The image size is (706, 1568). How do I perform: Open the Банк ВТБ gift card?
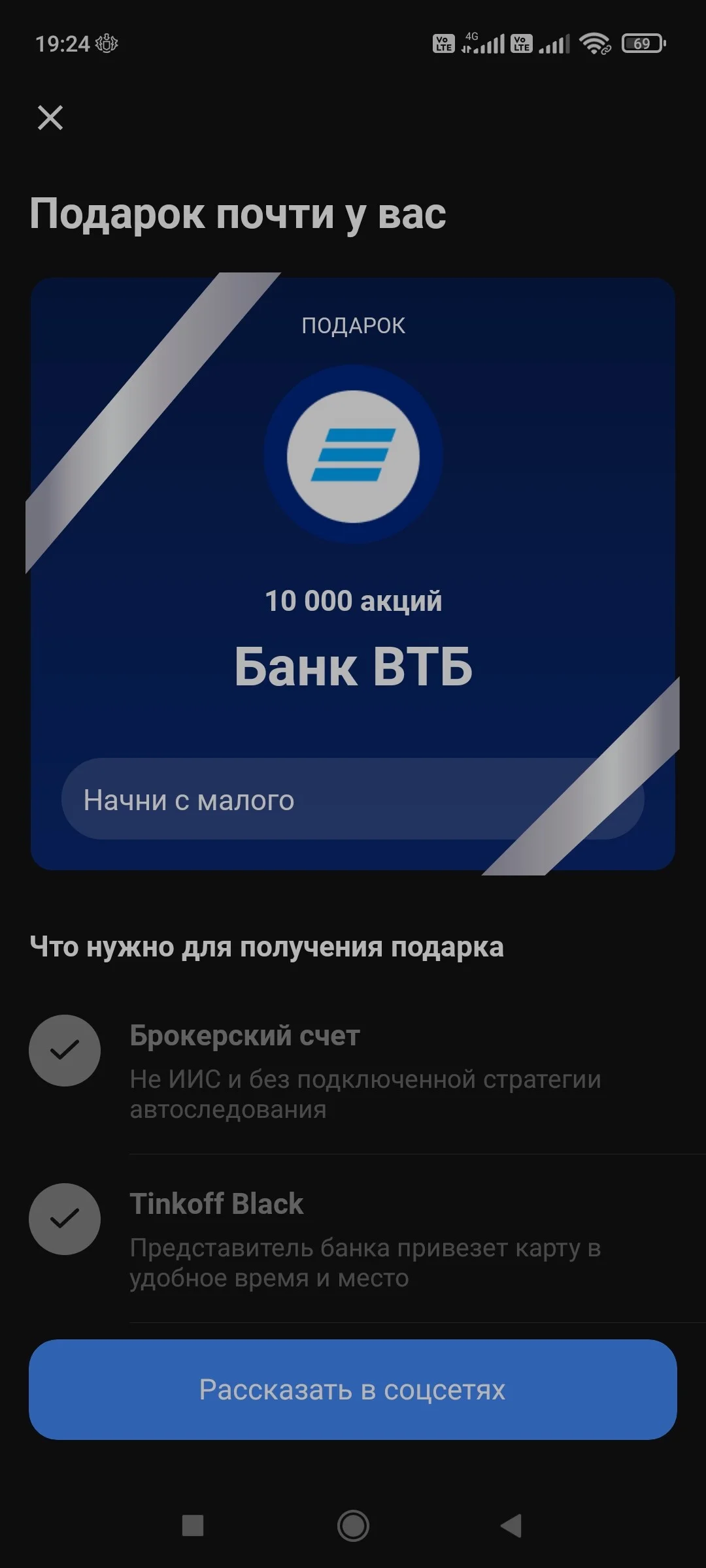pos(353,574)
